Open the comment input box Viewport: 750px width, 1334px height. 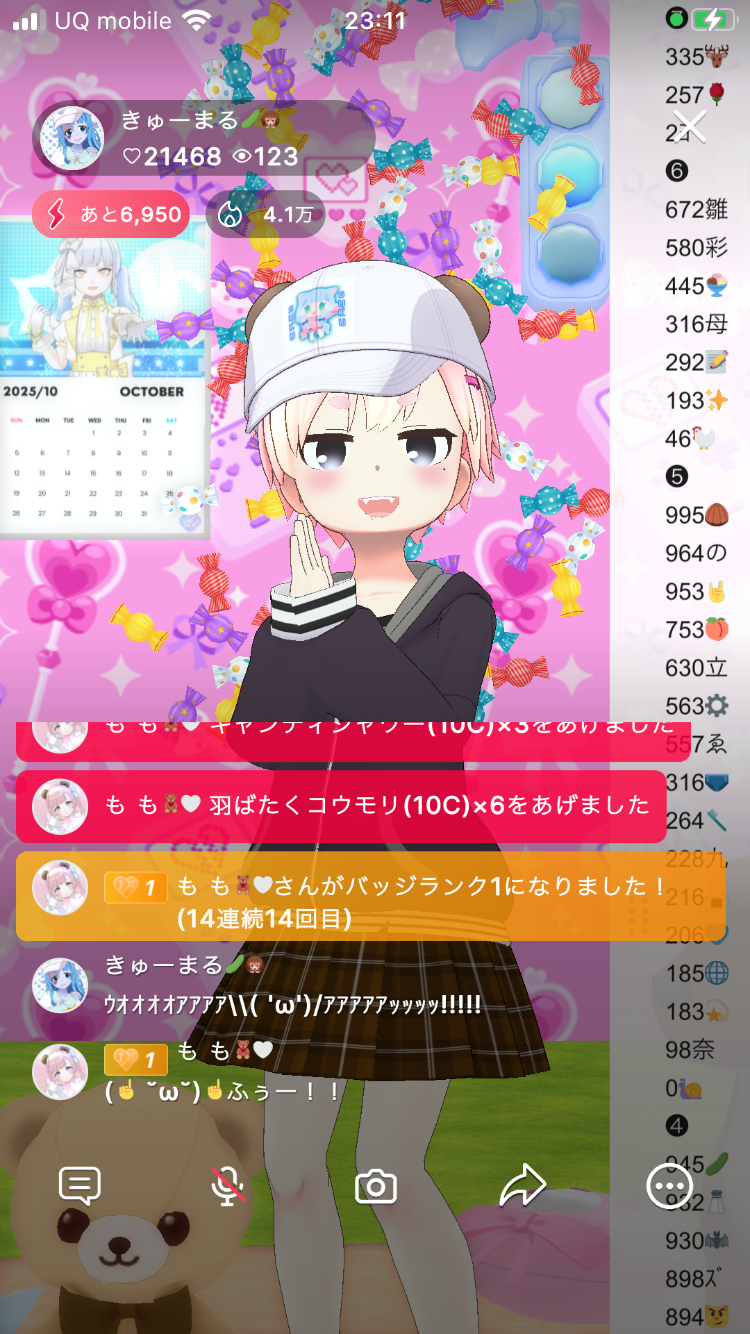point(80,1186)
